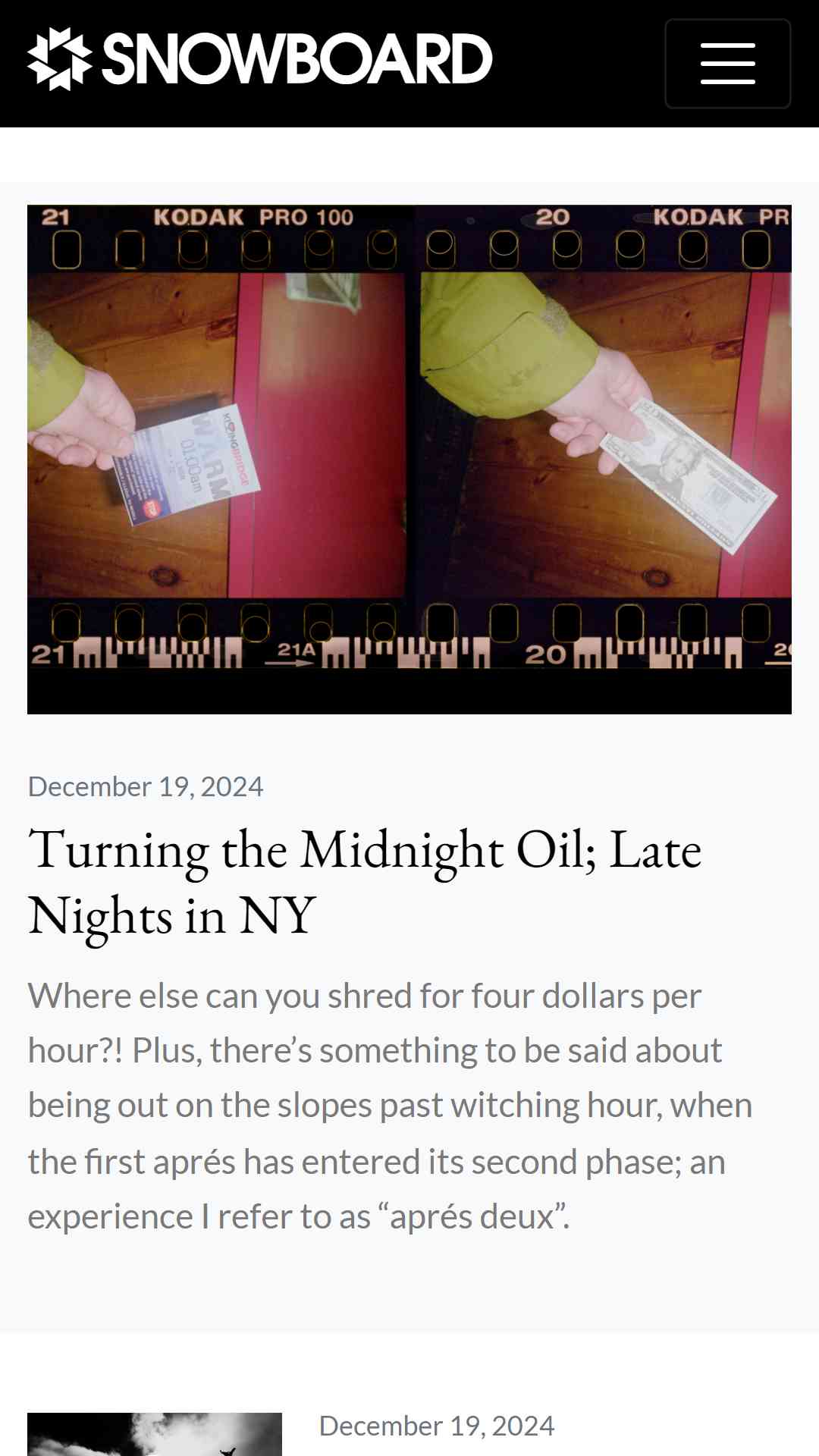Go to the Snowboard home logo
The image size is (819, 1456).
260,59
